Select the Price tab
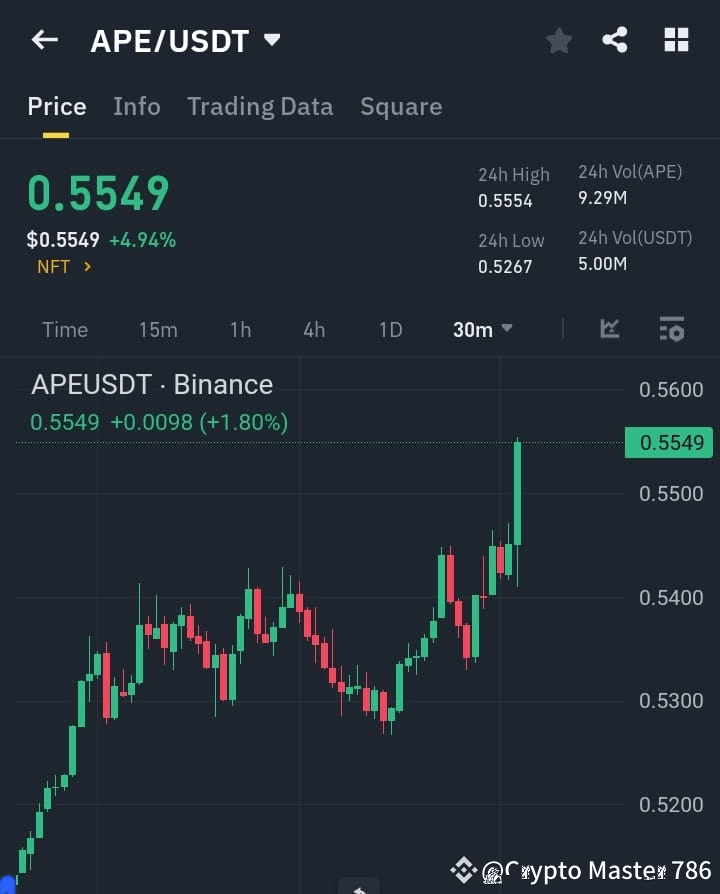 point(56,106)
